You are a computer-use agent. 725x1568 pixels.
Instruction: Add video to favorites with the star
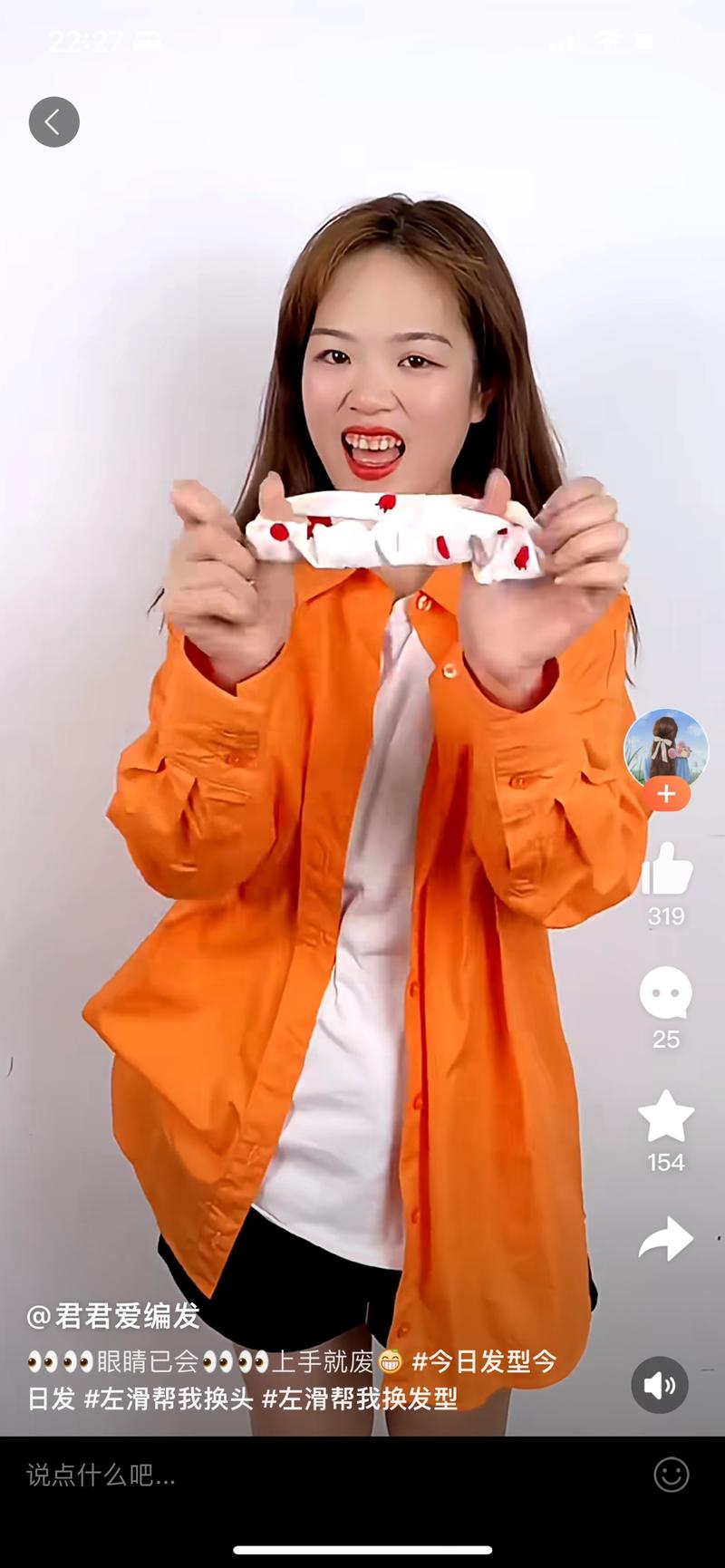(666, 1117)
